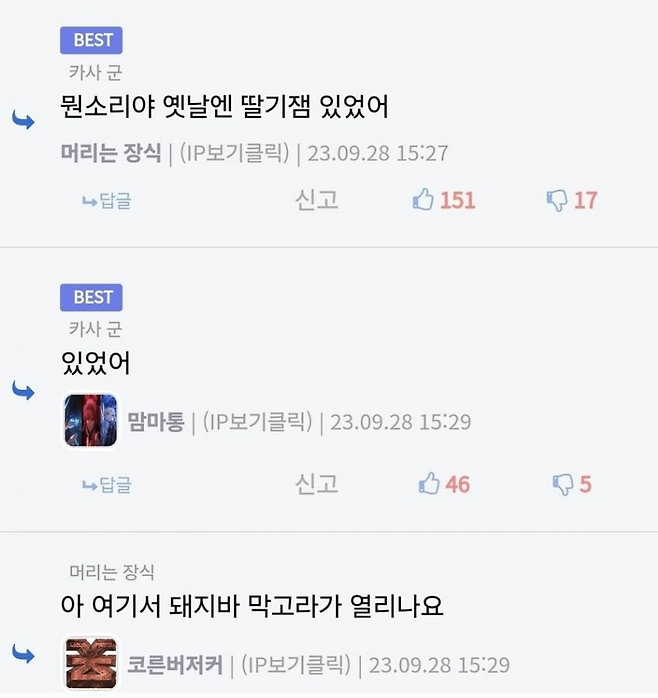The height and width of the screenshot is (698, 658).
Task: View IP of 맘마통
Action: pyautogui.click(x=257, y=422)
